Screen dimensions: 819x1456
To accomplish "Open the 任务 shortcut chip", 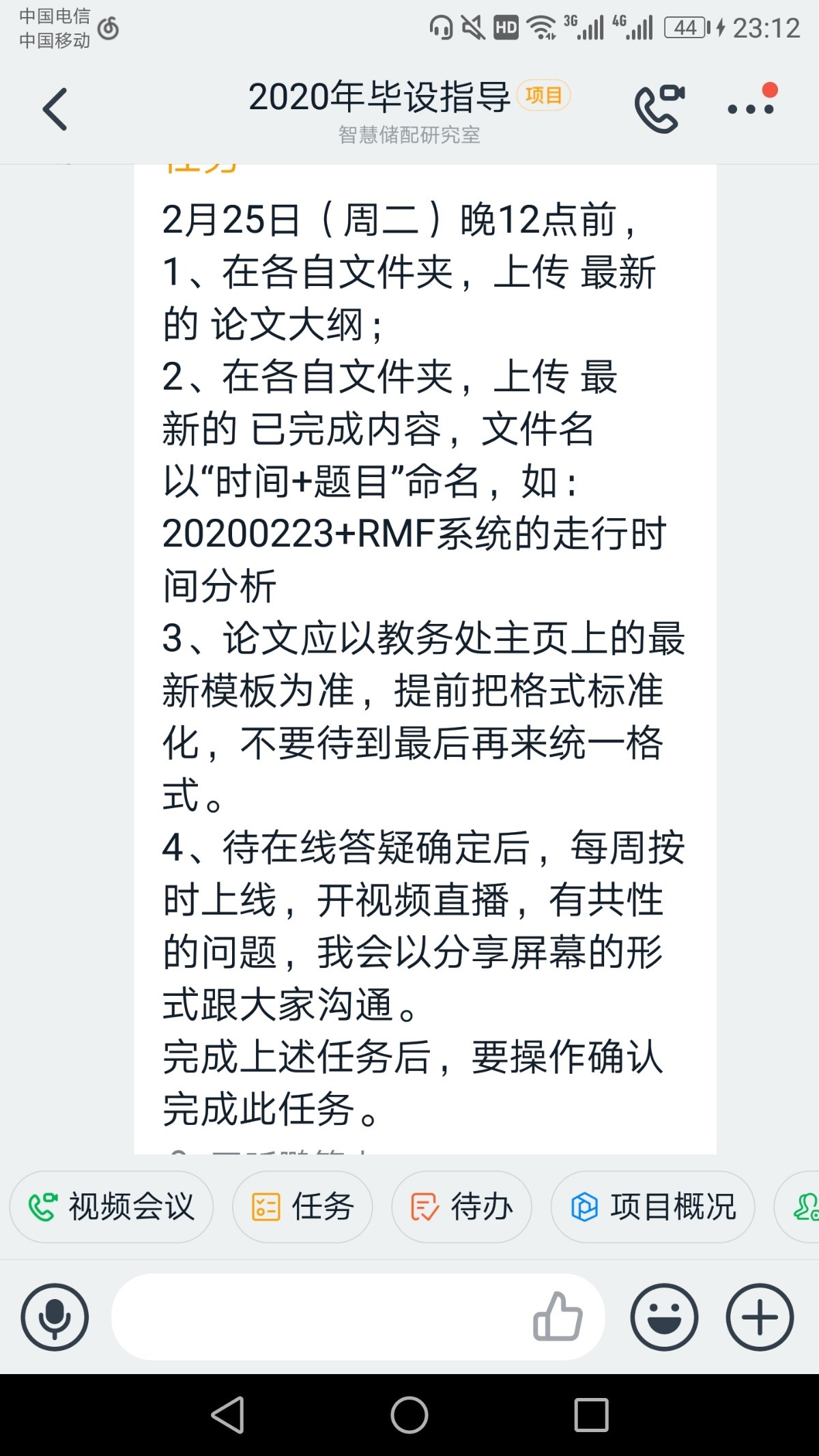I will coord(303,1207).
